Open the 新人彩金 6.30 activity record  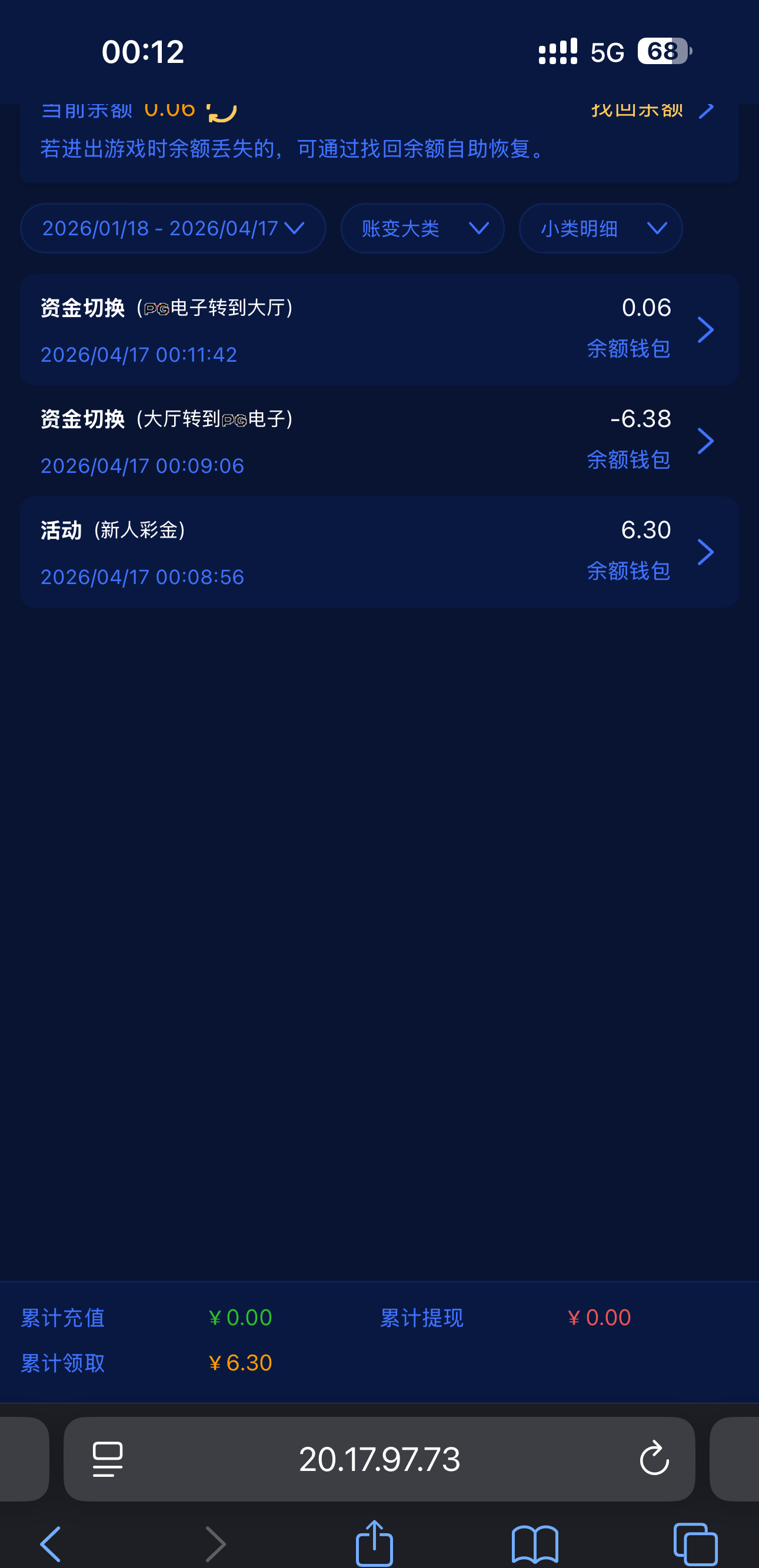point(379,552)
